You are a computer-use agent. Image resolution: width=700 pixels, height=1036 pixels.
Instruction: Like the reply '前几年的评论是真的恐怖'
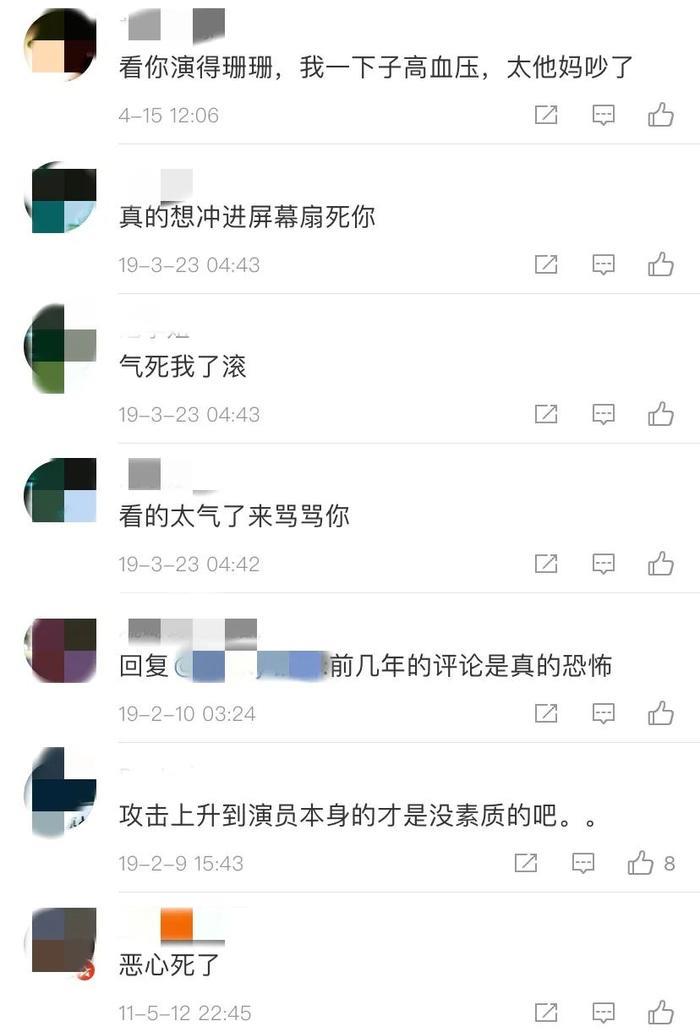coord(660,713)
